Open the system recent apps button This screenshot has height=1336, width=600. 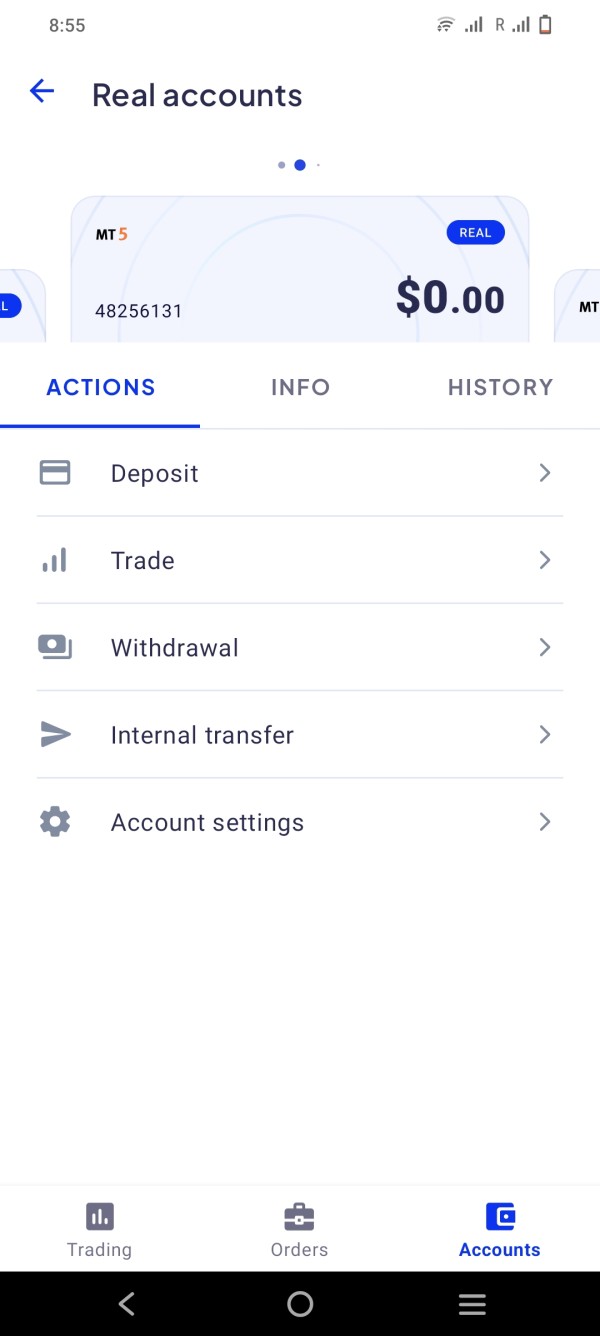point(472,1304)
